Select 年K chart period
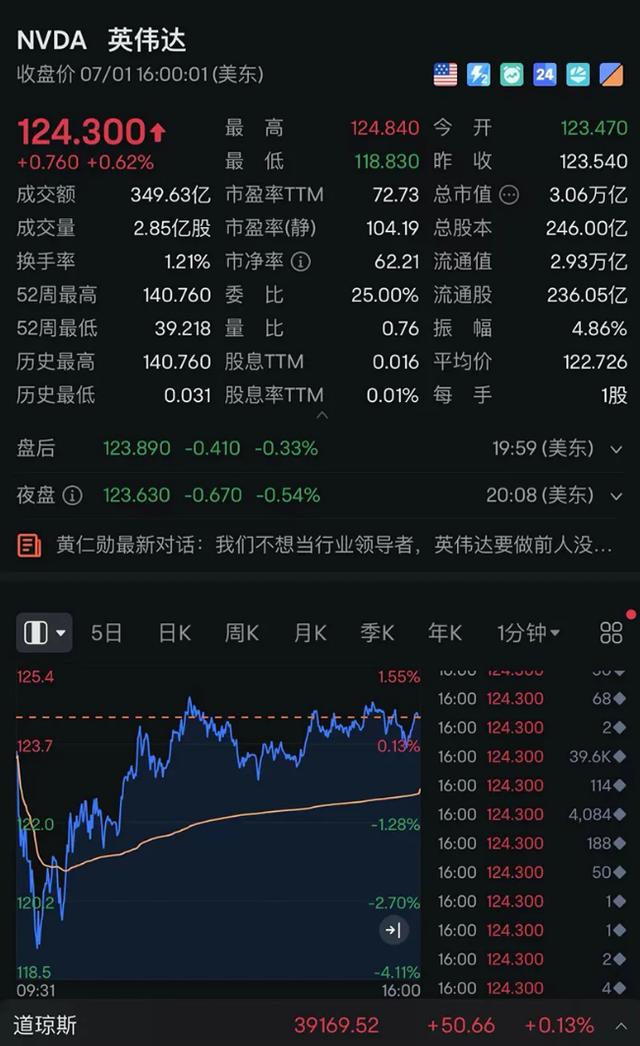This screenshot has height=1046, width=640. coord(445,632)
